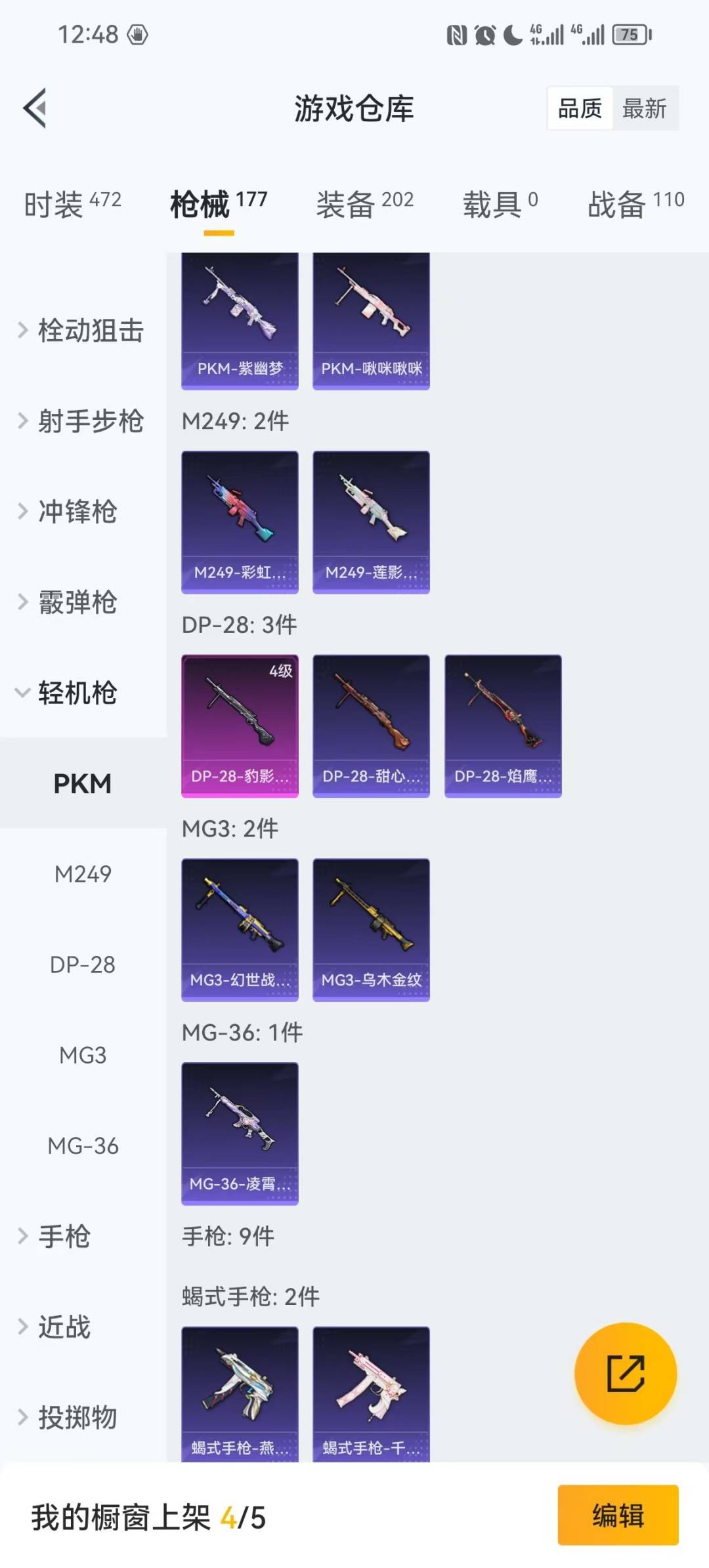Open the level 4 DP-28-豹影 skin

pyautogui.click(x=239, y=725)
